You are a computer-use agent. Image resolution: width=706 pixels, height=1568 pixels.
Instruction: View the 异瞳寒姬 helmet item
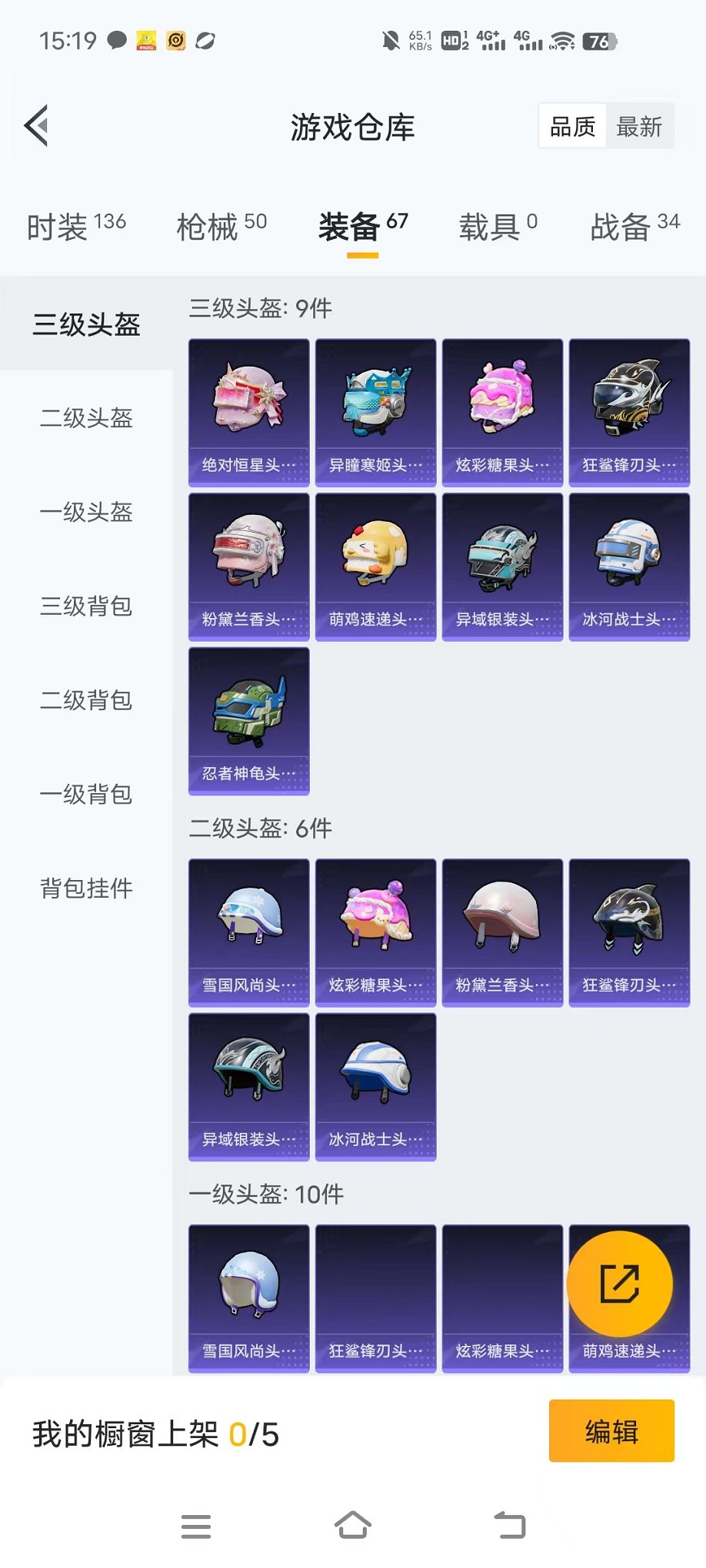(x=376, y=413)
